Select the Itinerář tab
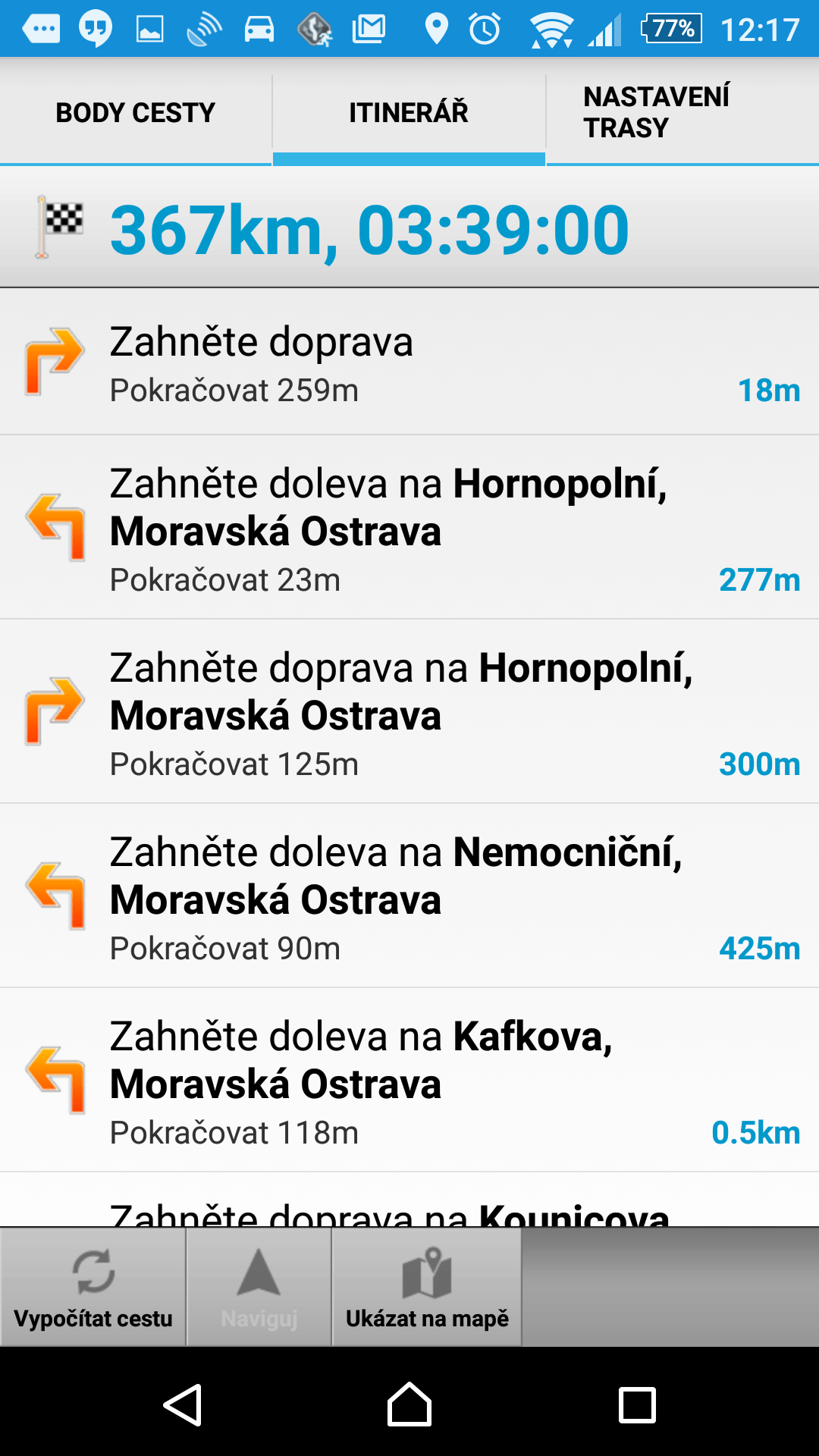 click(409, 112)
